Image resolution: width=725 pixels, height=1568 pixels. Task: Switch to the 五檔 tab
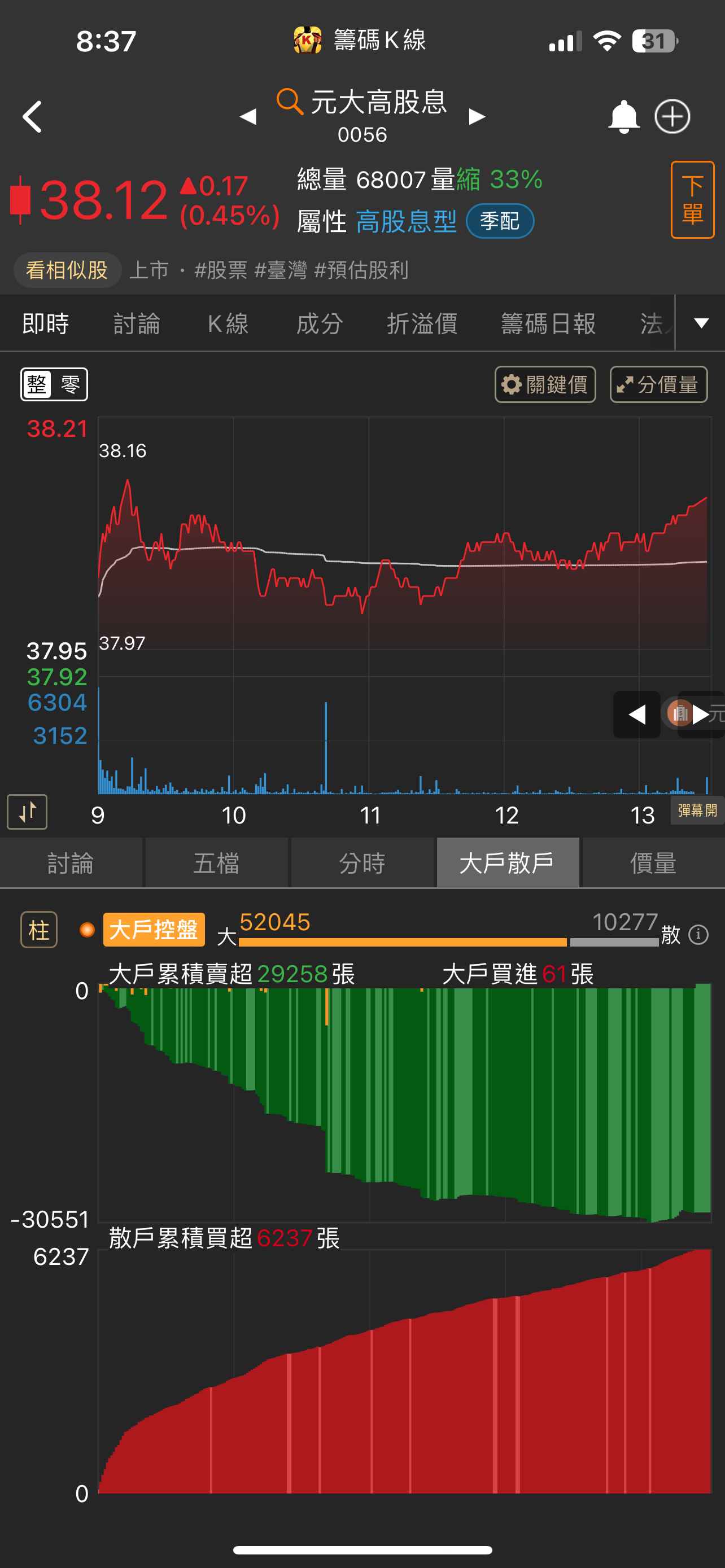(216, 863)
